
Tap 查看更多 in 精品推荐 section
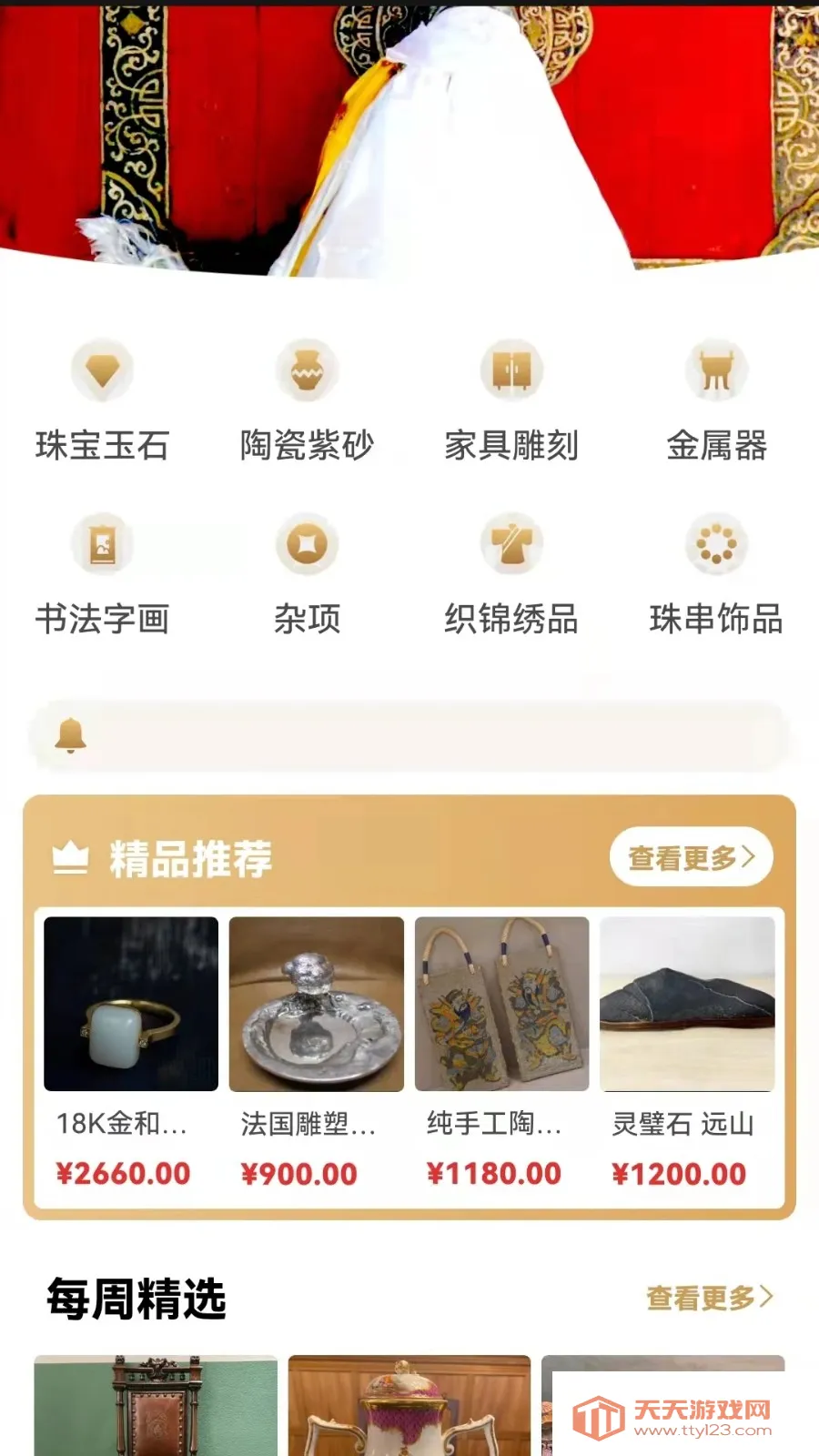(691, 857)
